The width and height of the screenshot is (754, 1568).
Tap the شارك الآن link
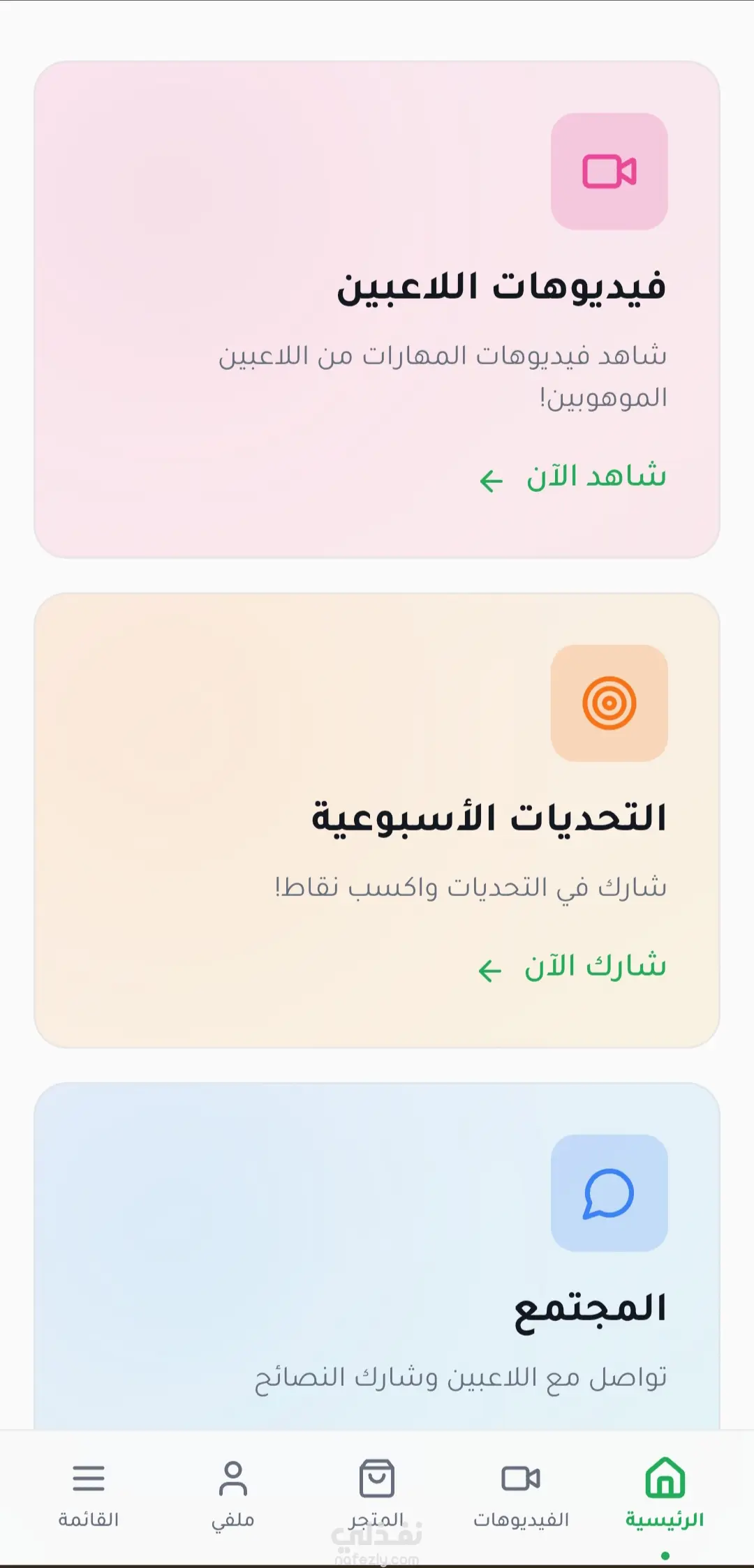click(572, 968)
